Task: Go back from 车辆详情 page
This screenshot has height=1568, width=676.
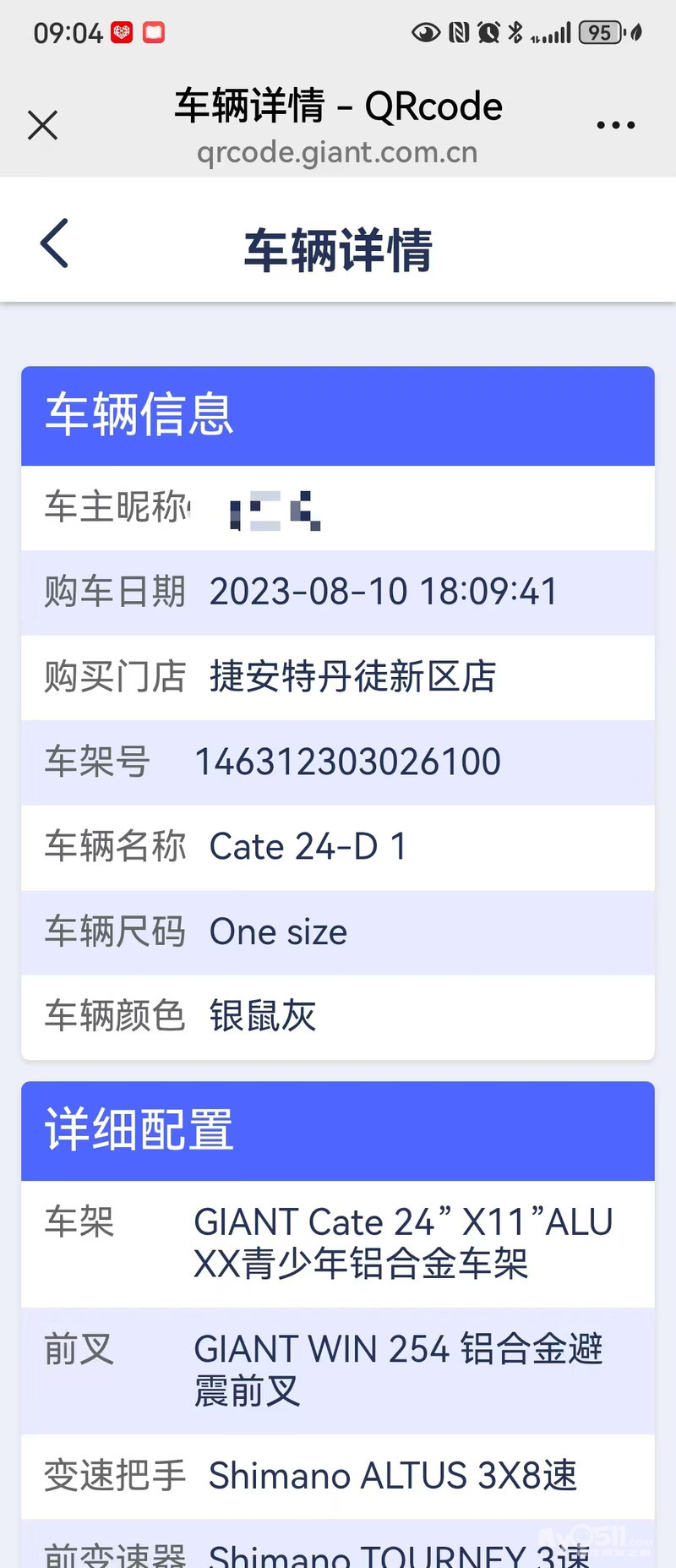Action: pyautogui.click(x=55, y=243)
